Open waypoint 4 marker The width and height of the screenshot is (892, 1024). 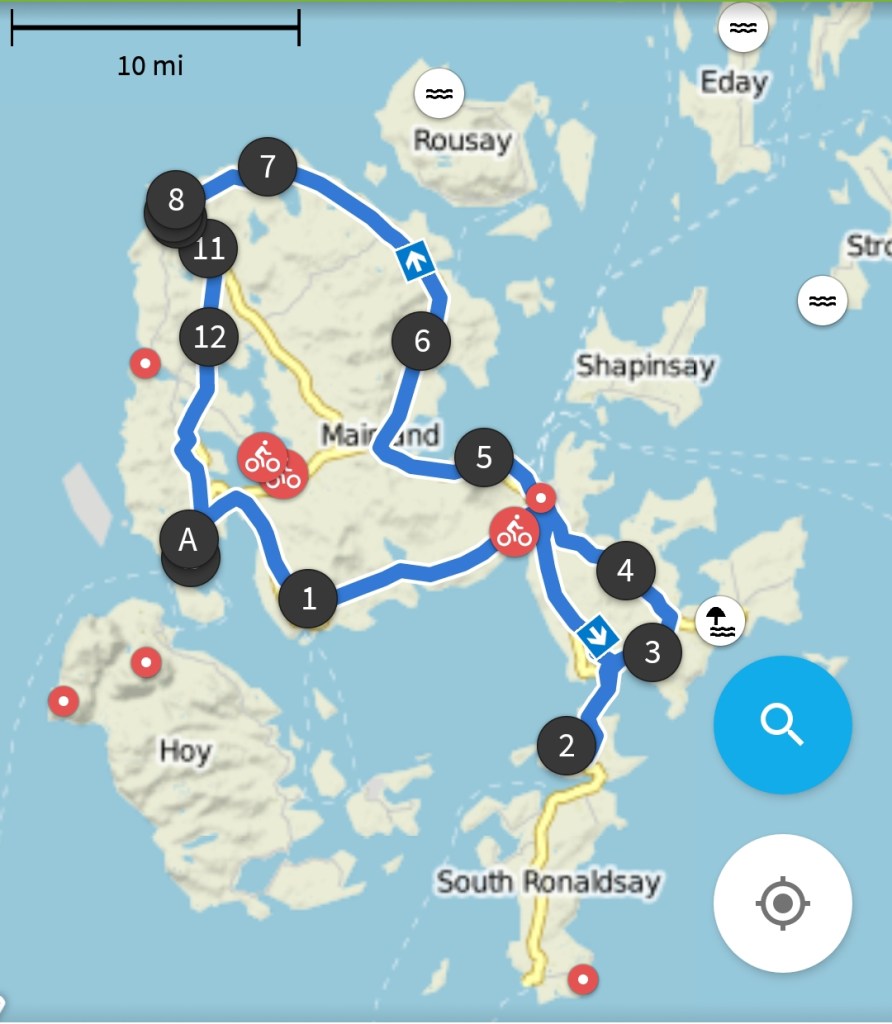pos(625,571)
